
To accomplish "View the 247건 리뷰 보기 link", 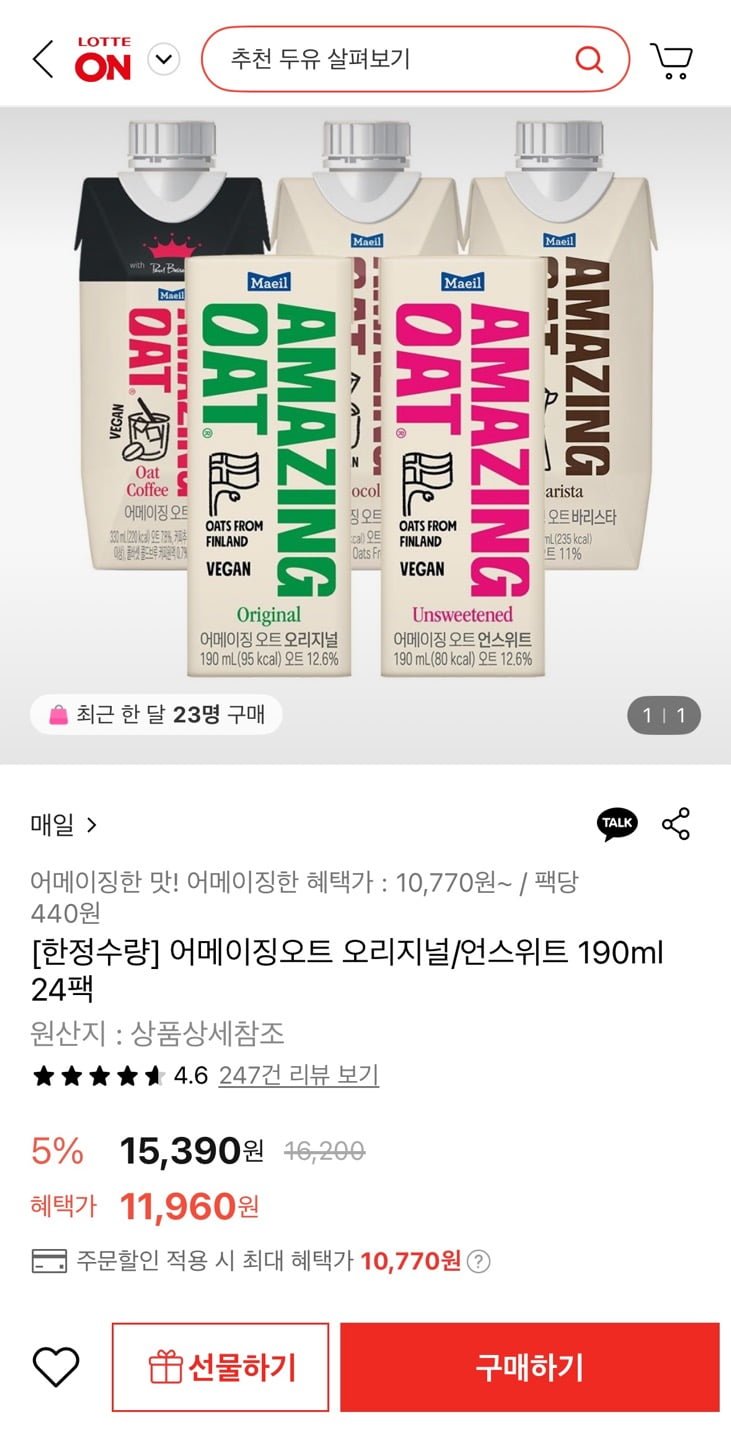I will [299, 1075].
